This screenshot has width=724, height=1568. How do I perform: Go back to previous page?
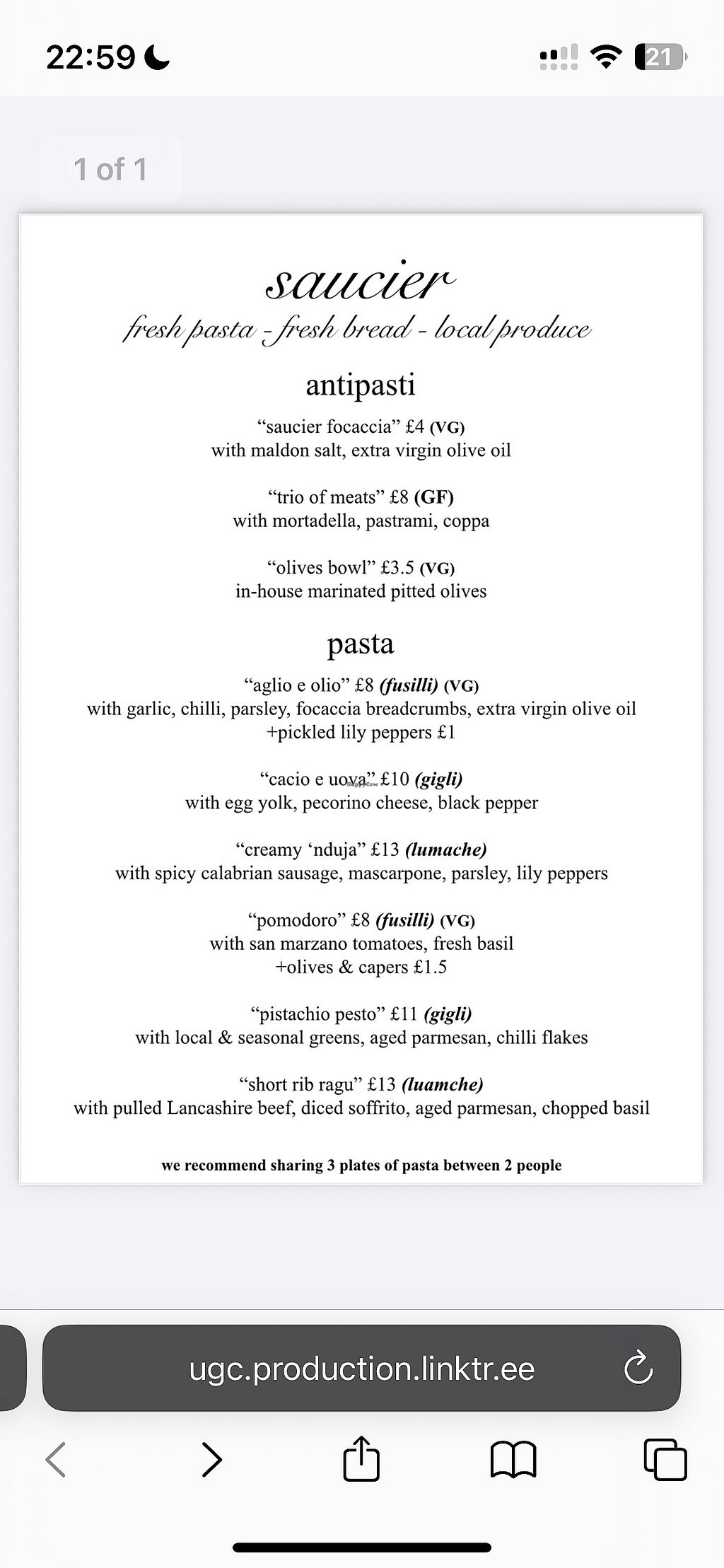coord(56,1460)
